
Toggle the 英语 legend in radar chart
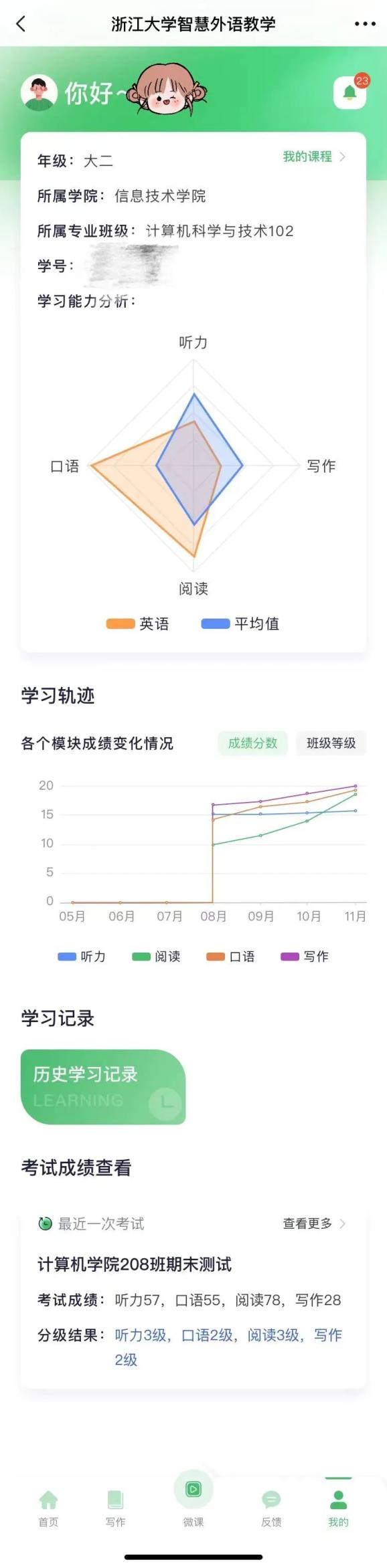137,623
